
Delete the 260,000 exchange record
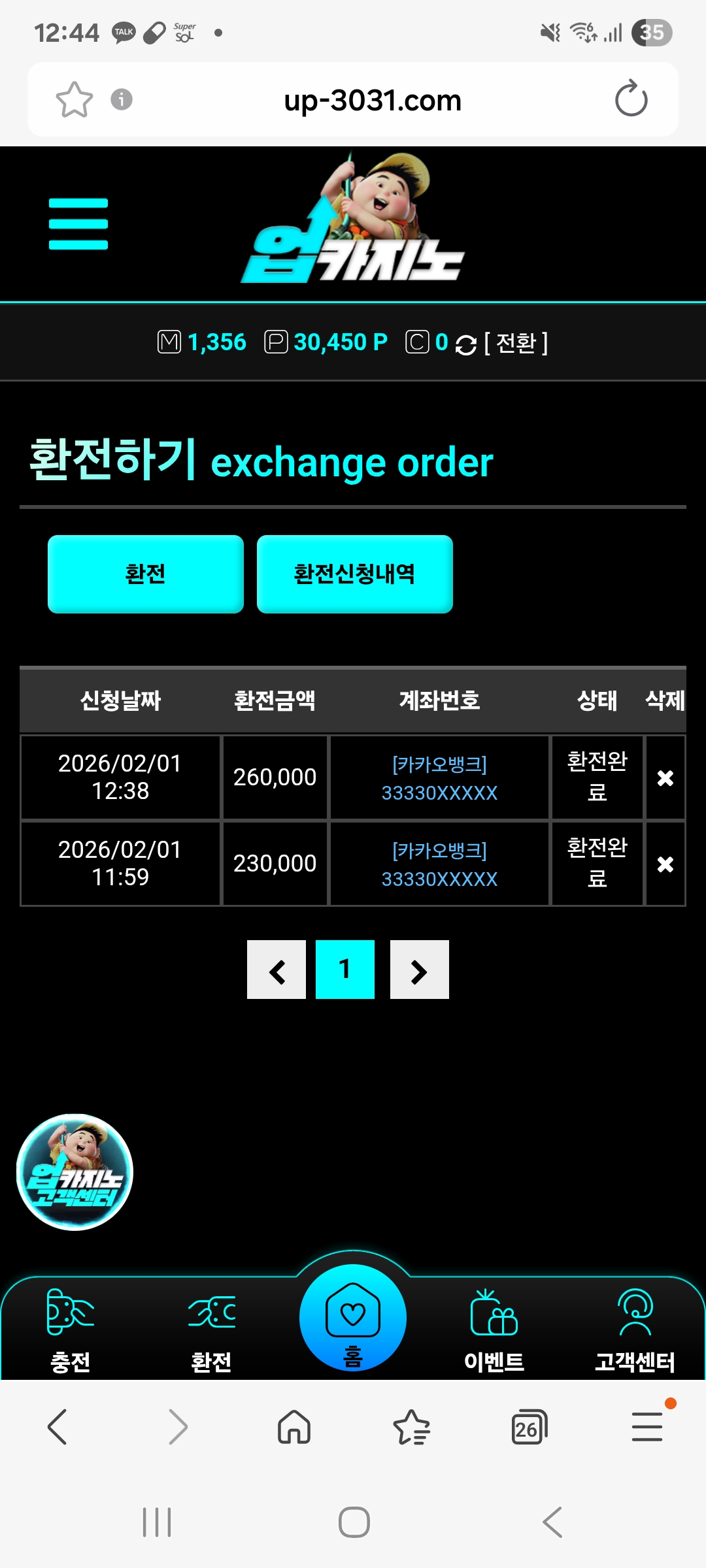(x=665, y=777)
